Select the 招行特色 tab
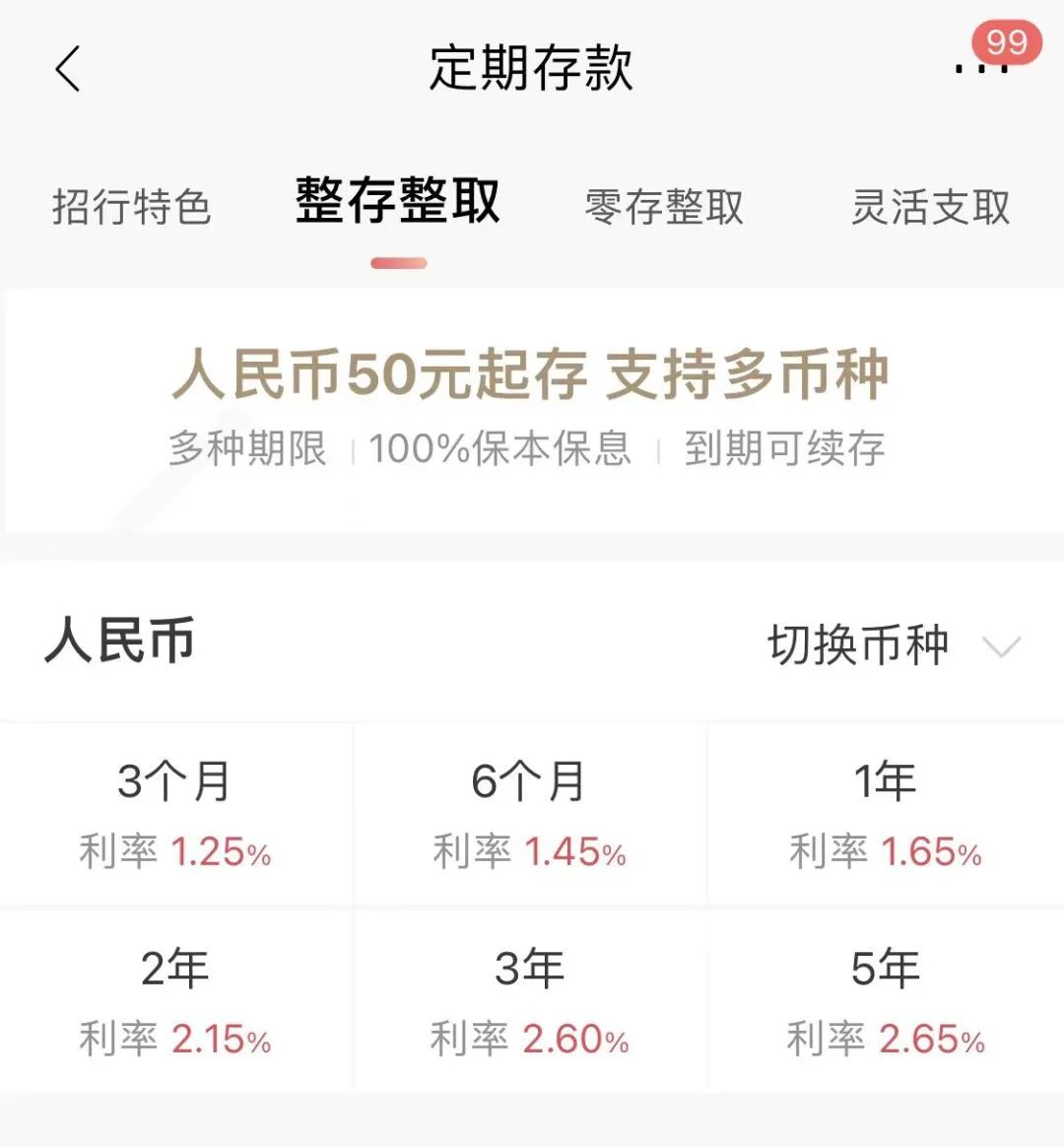This screenshot has height=1147, width=1064. 131,207
